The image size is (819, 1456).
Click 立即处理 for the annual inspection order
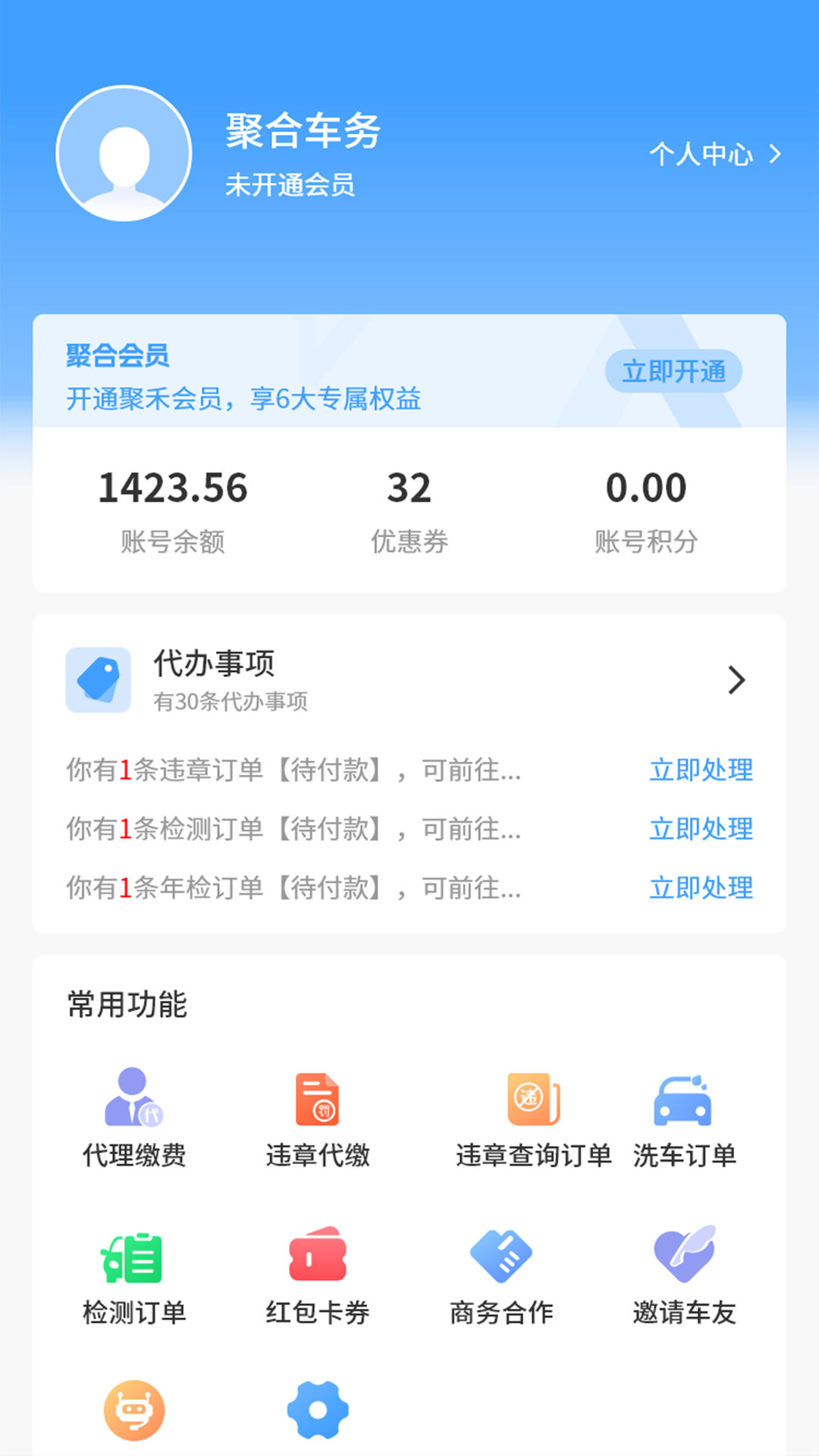click(x=701, y=888)
